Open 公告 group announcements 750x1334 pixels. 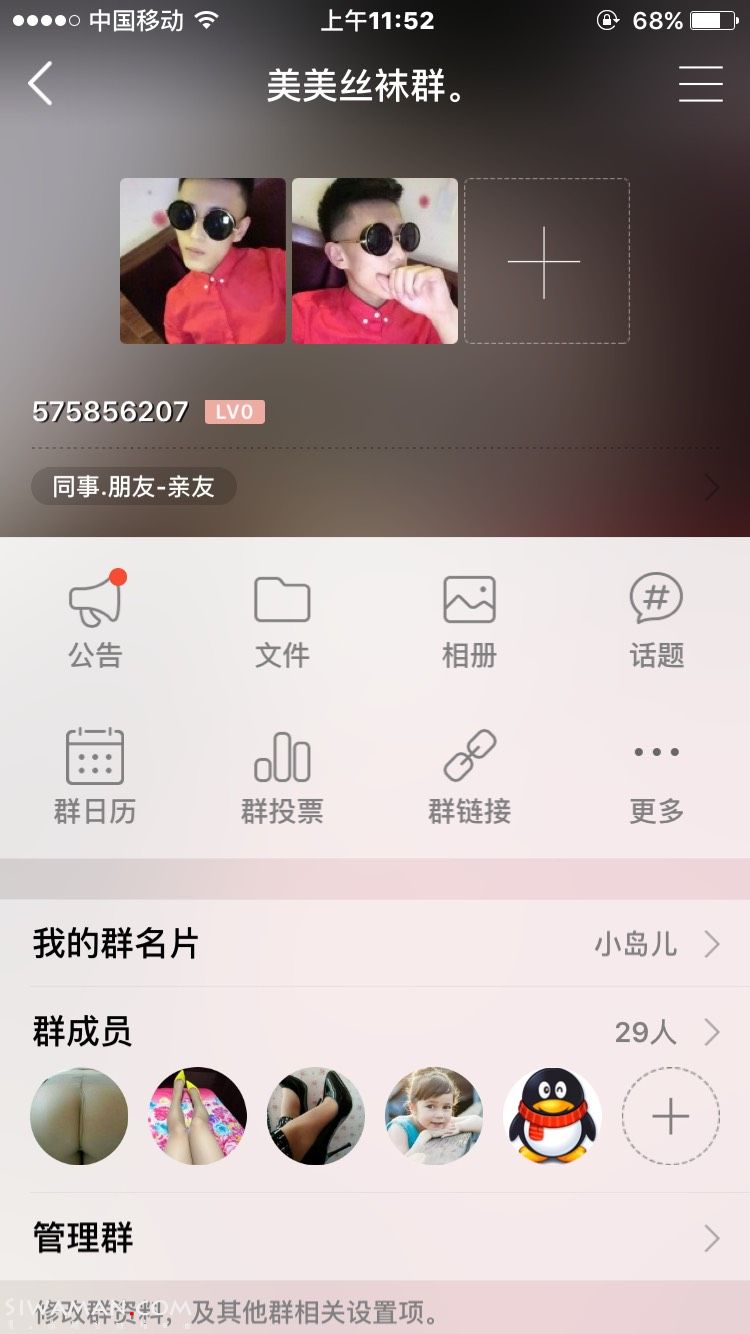tap(95, 622)
